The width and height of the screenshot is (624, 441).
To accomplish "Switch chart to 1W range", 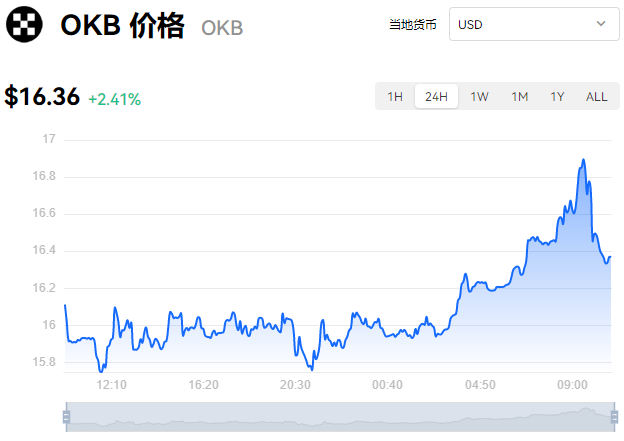I will tap(479, 97).
